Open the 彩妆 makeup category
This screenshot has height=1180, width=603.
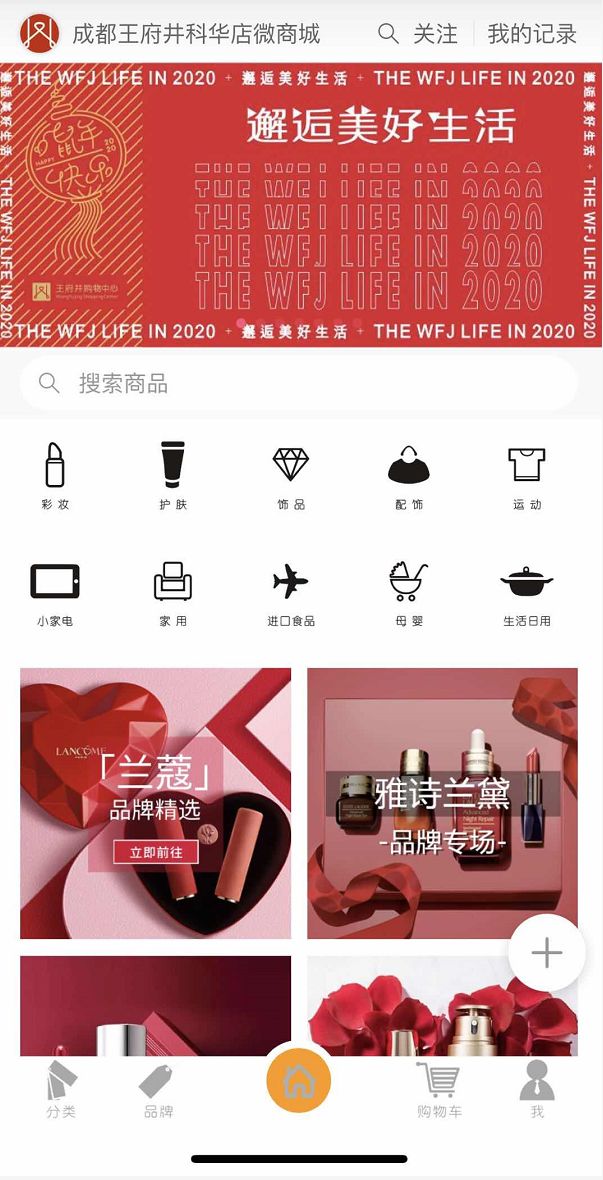(x=55, y=476)
